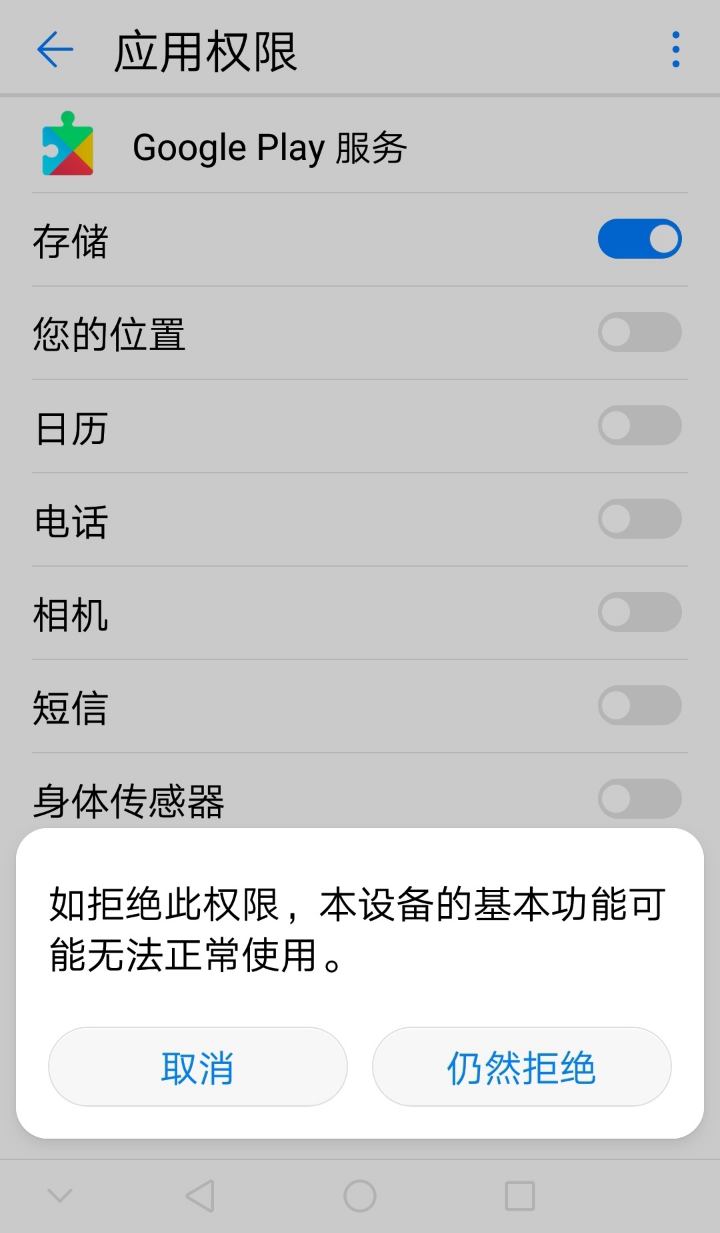
Task: Enable the 相机 permission toggle
Action: (639, 612)
